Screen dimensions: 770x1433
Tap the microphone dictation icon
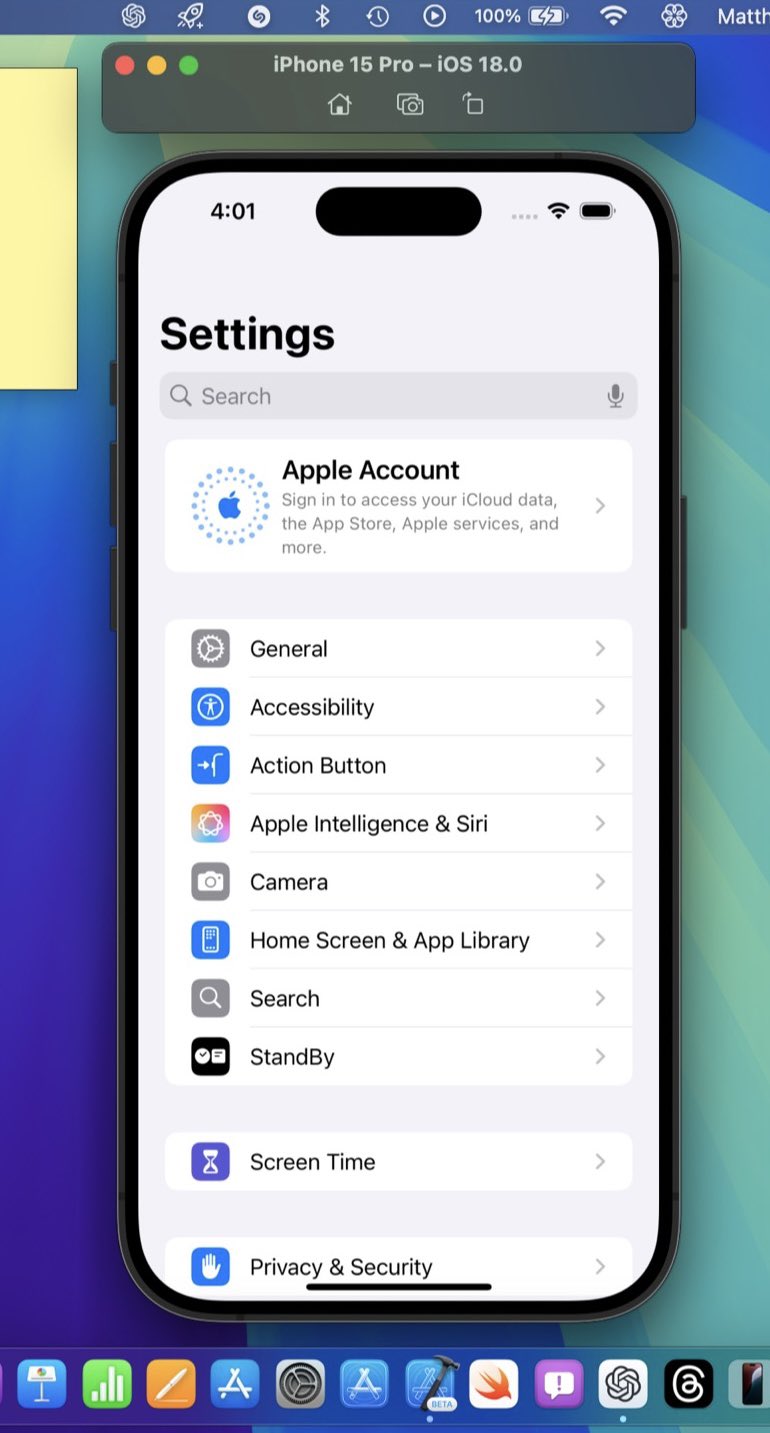point(615,396)
